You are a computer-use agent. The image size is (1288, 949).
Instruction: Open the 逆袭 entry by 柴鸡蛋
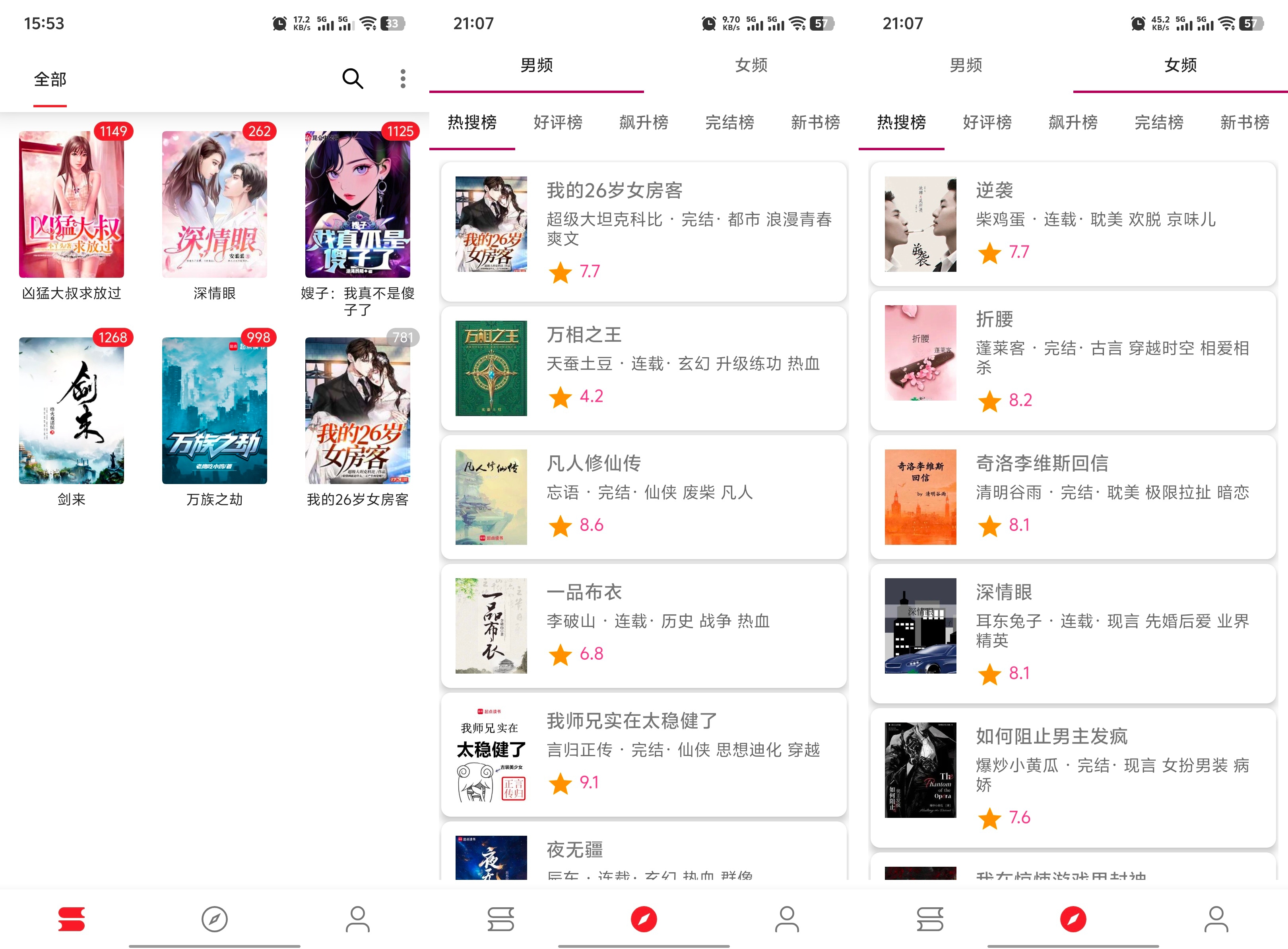[x=1073, y=224]
